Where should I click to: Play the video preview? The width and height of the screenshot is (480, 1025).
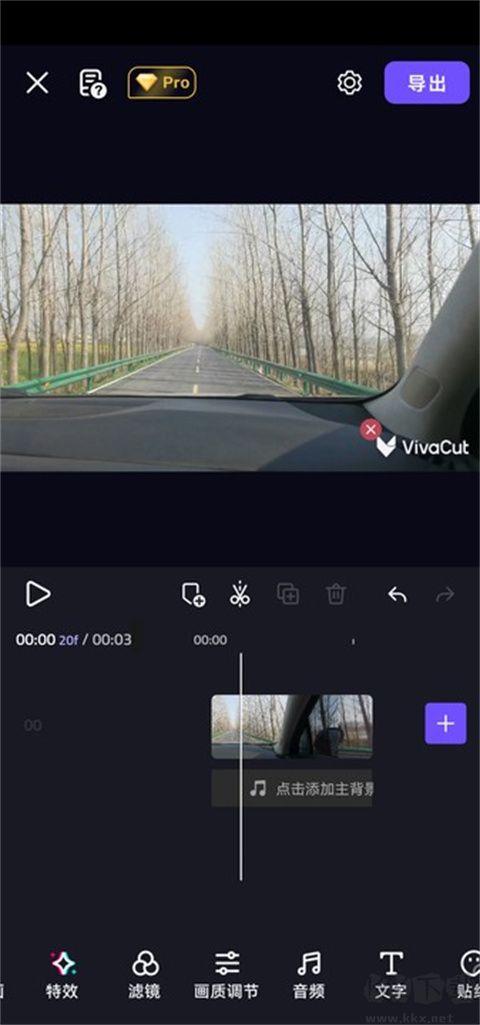tap(38, 594)
